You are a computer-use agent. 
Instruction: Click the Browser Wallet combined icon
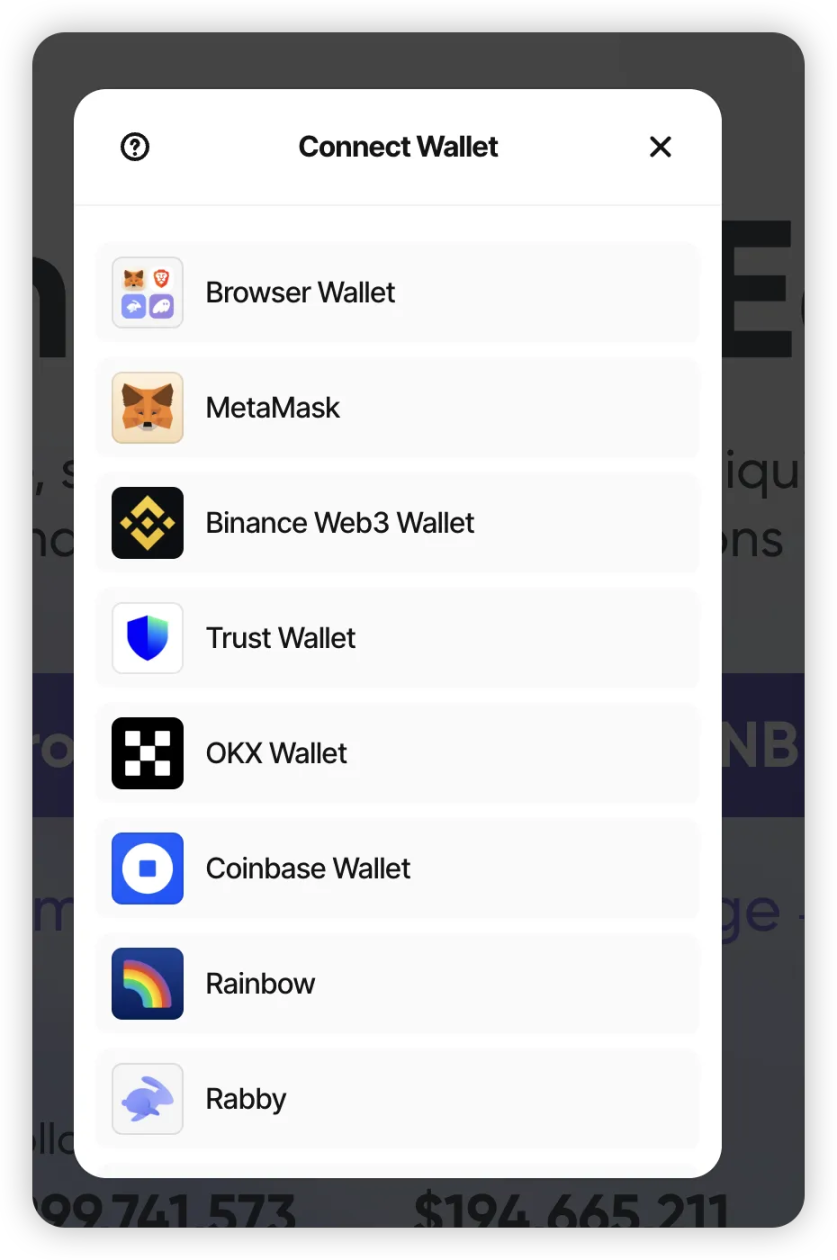pyautogui.click(x=147, y=292)
